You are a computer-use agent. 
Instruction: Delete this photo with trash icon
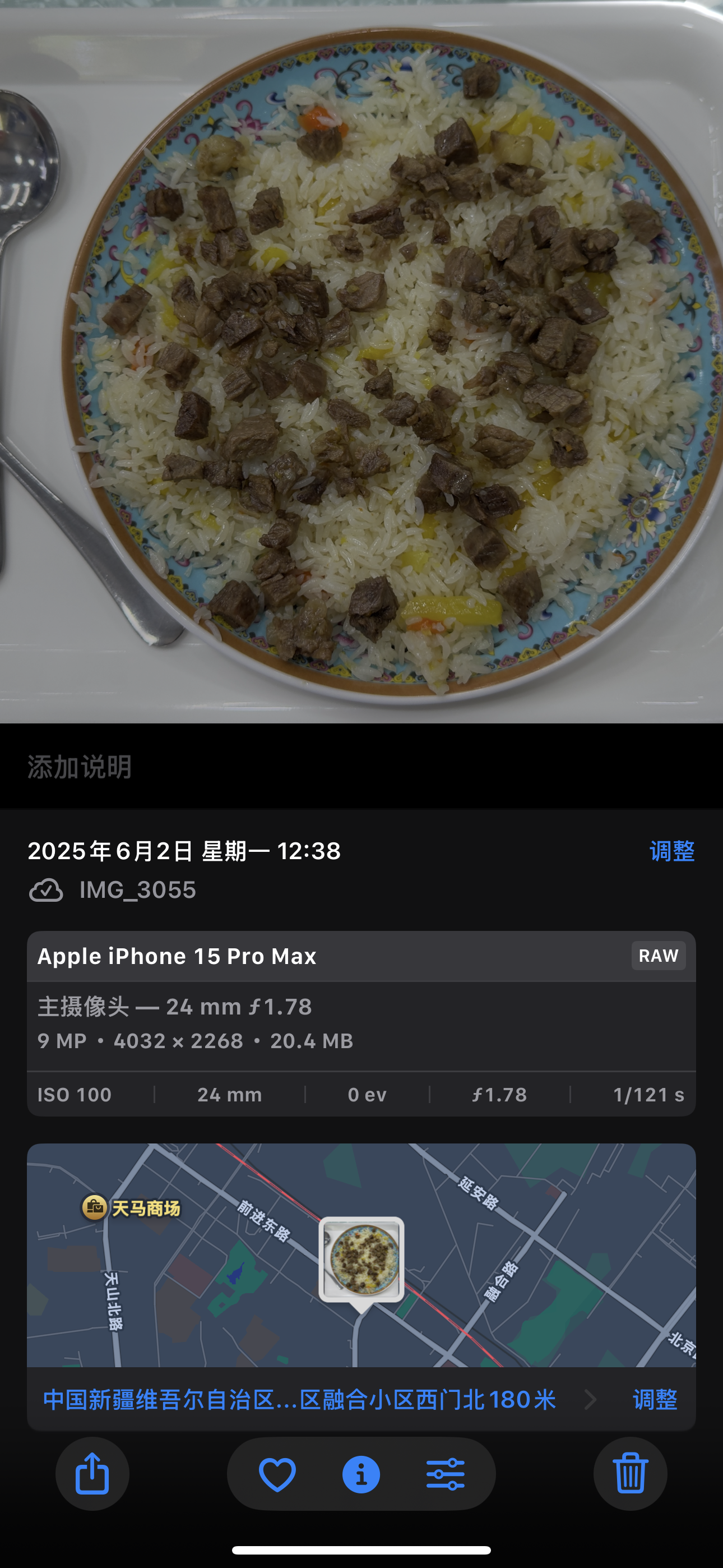coord(630,1474)
